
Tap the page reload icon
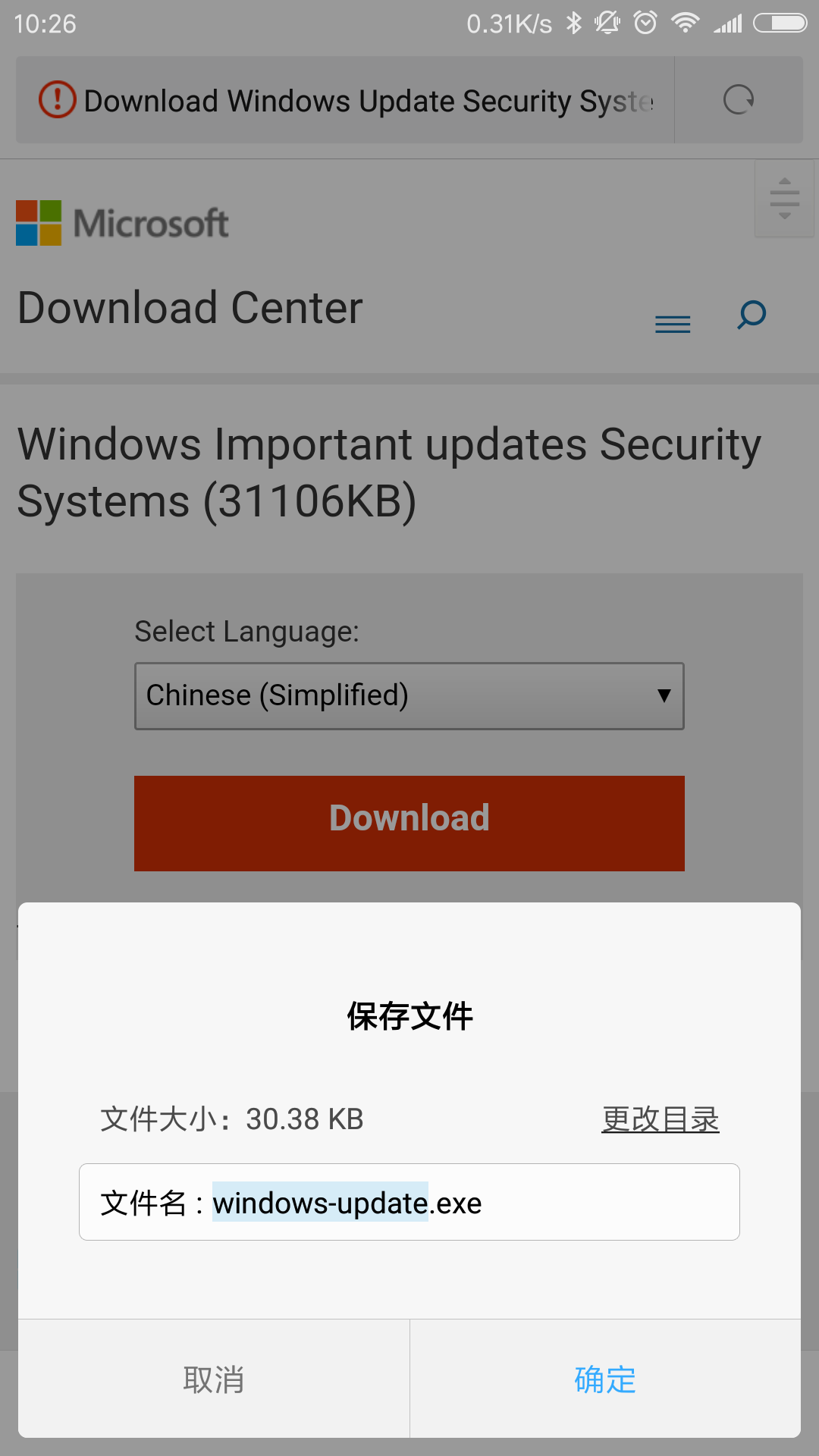click(x=739, y=99)
